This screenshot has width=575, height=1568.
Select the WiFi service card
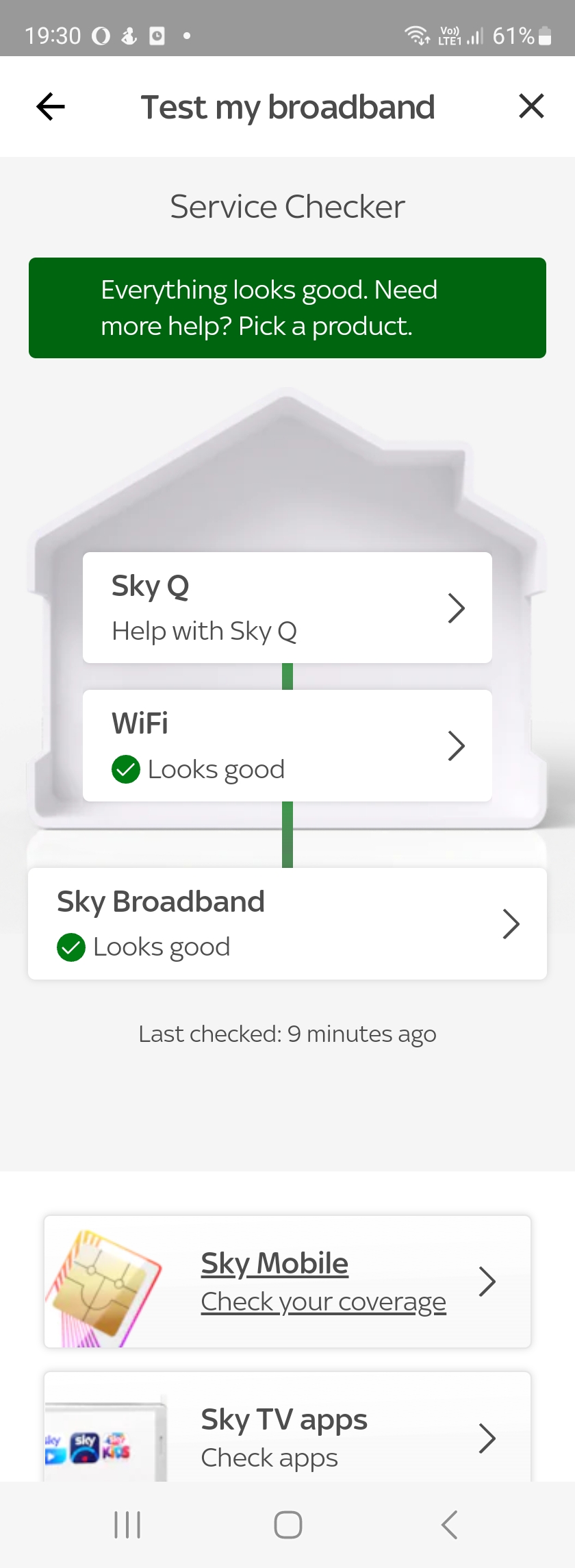(x=287, y=745)
